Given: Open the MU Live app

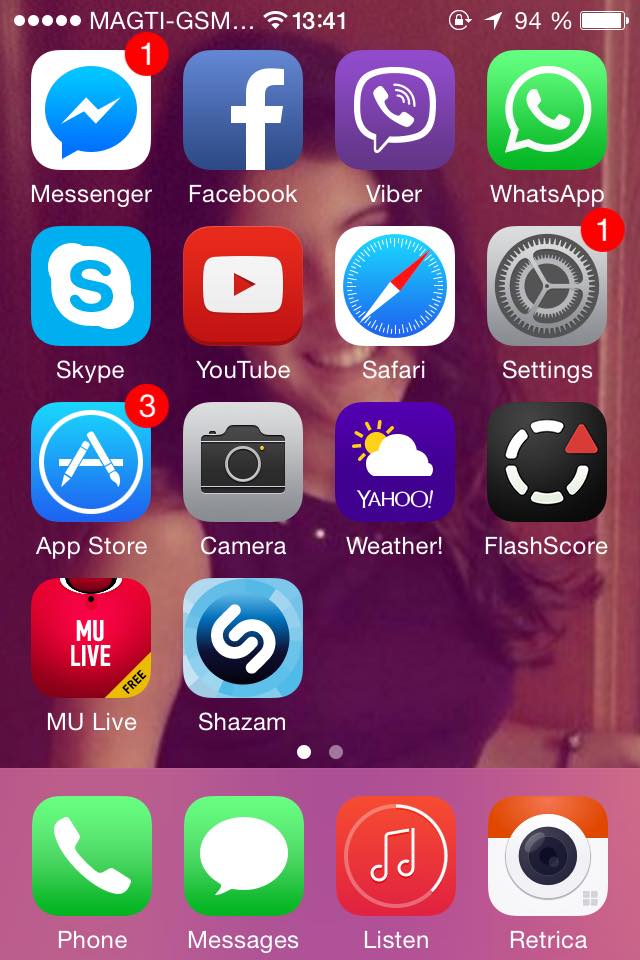Looking at the screenshot, I should 91,638.
